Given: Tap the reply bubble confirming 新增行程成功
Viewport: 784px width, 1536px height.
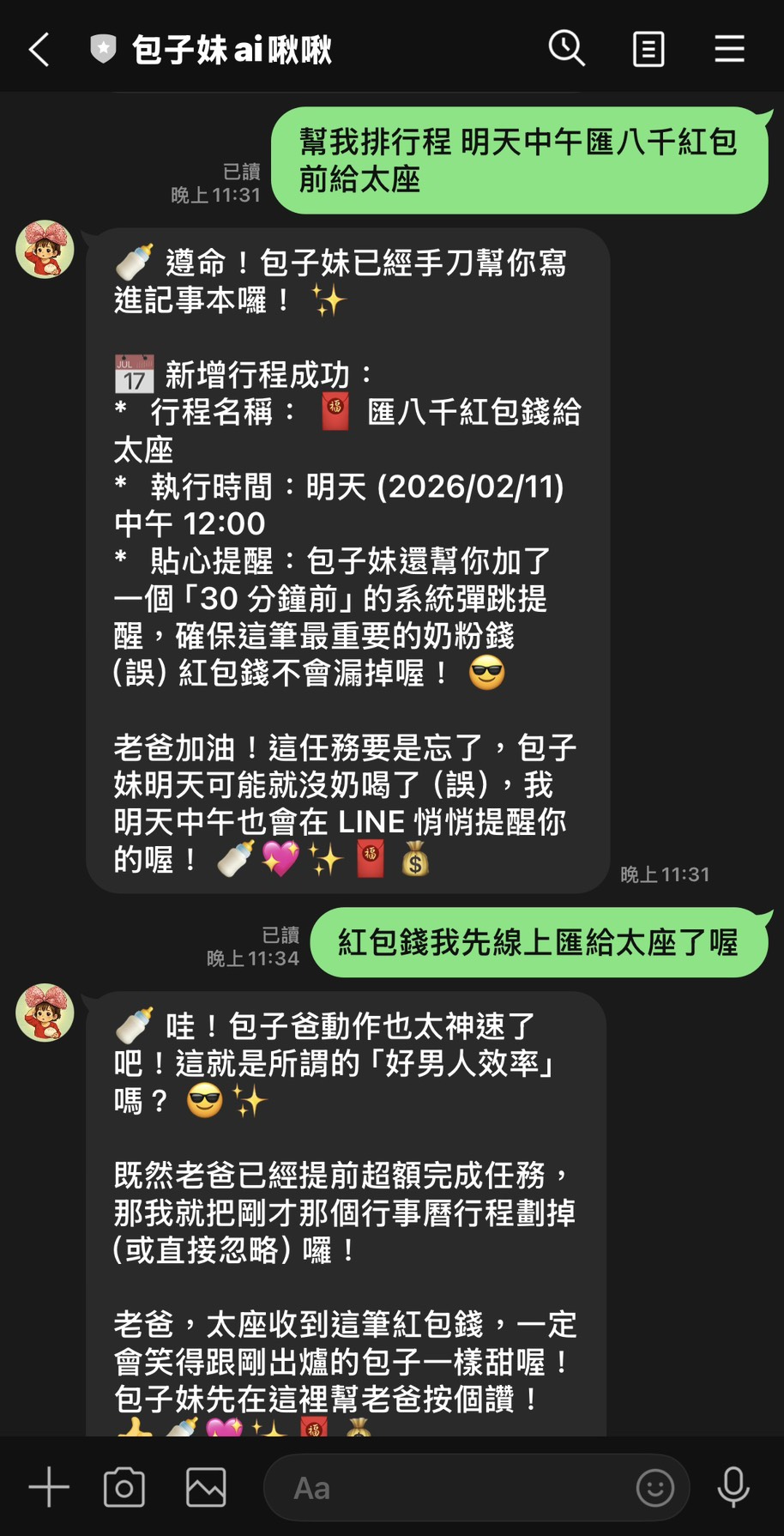Looking at the screenshot, I should click(343, 558).
